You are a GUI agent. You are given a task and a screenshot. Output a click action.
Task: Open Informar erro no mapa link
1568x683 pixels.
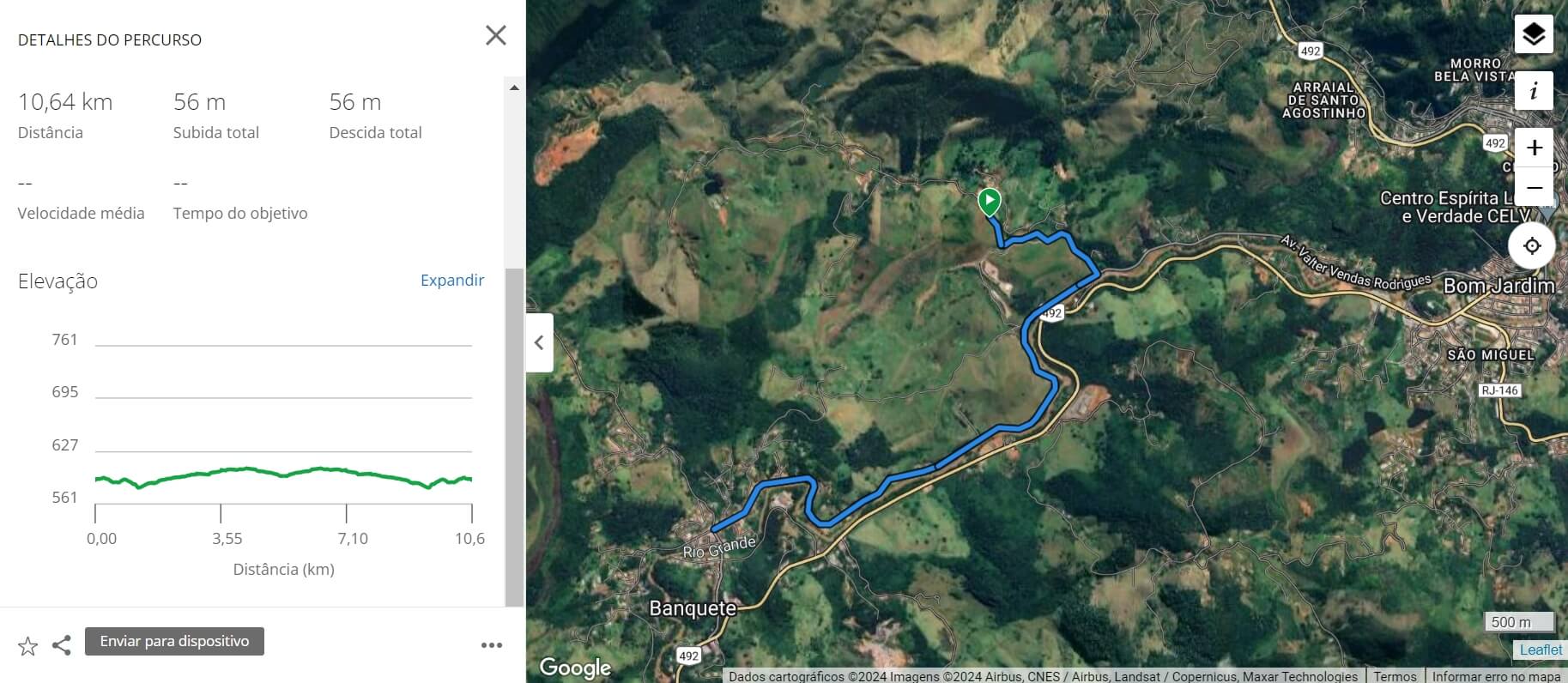point(1496,676)
